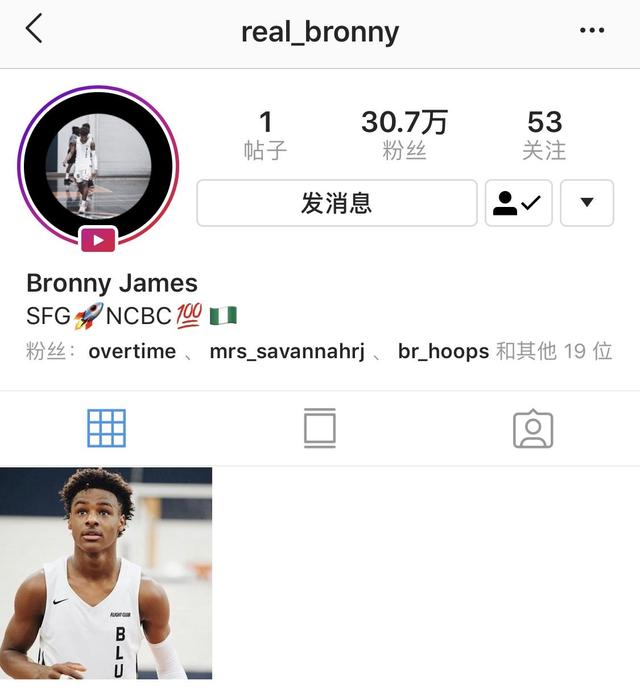Open the 53 关注 following list

(544, 135)
